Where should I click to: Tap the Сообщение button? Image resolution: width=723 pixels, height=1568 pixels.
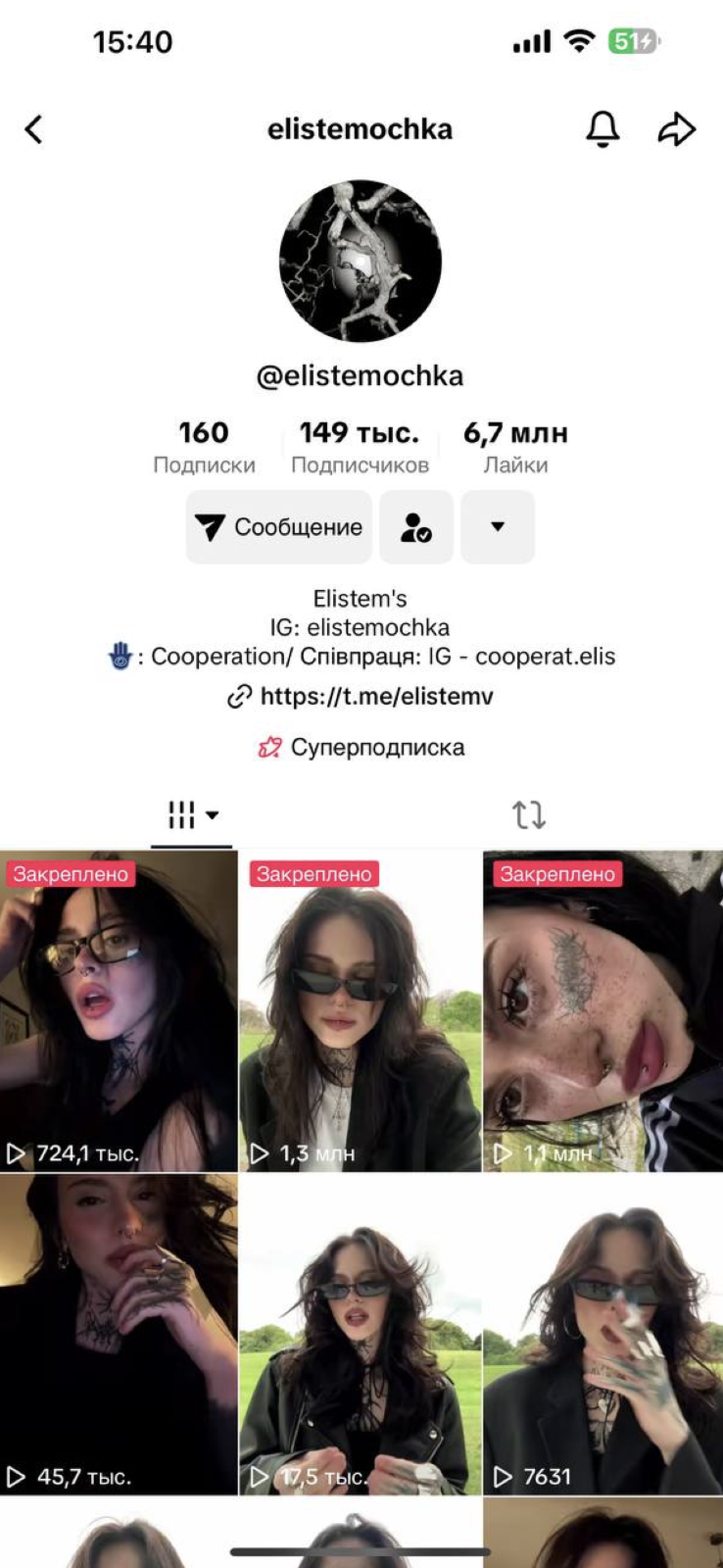tap(279, 527)
